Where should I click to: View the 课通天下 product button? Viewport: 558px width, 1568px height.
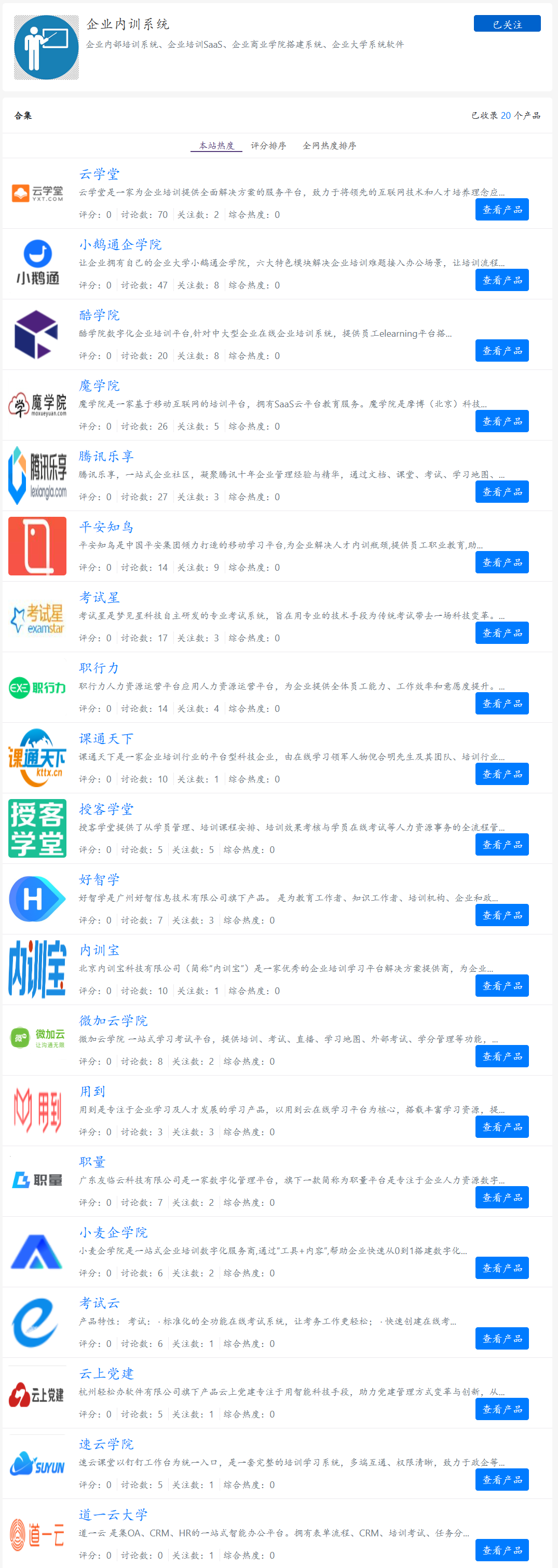click(501, 774)
